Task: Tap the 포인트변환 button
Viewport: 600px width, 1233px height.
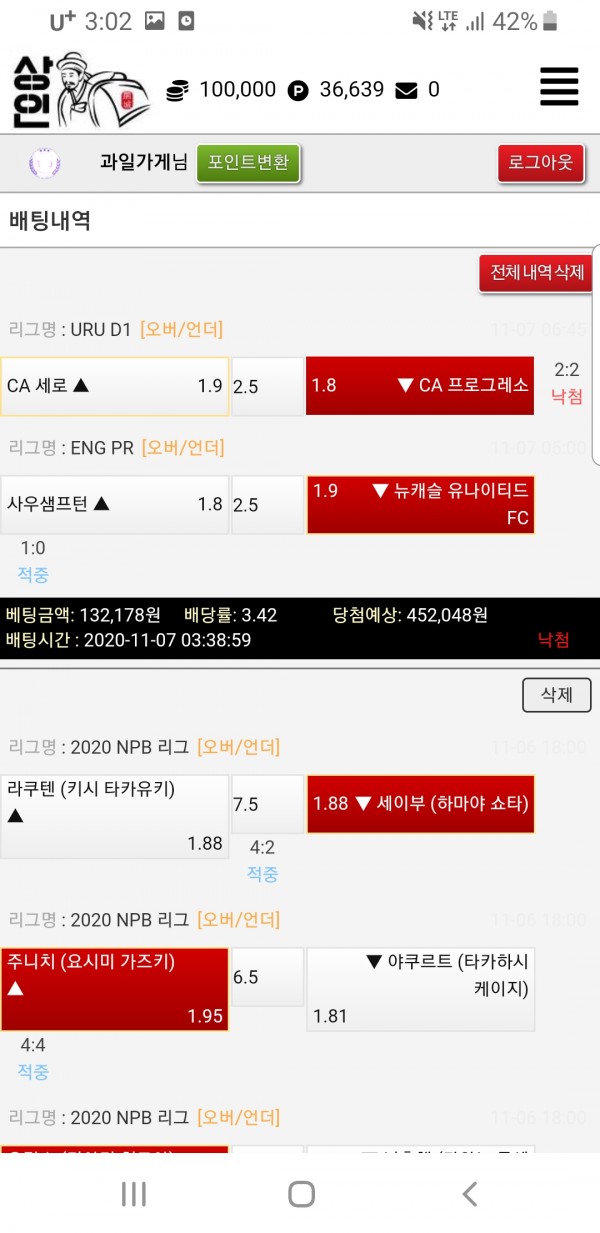Action: [x=248, y=163]
